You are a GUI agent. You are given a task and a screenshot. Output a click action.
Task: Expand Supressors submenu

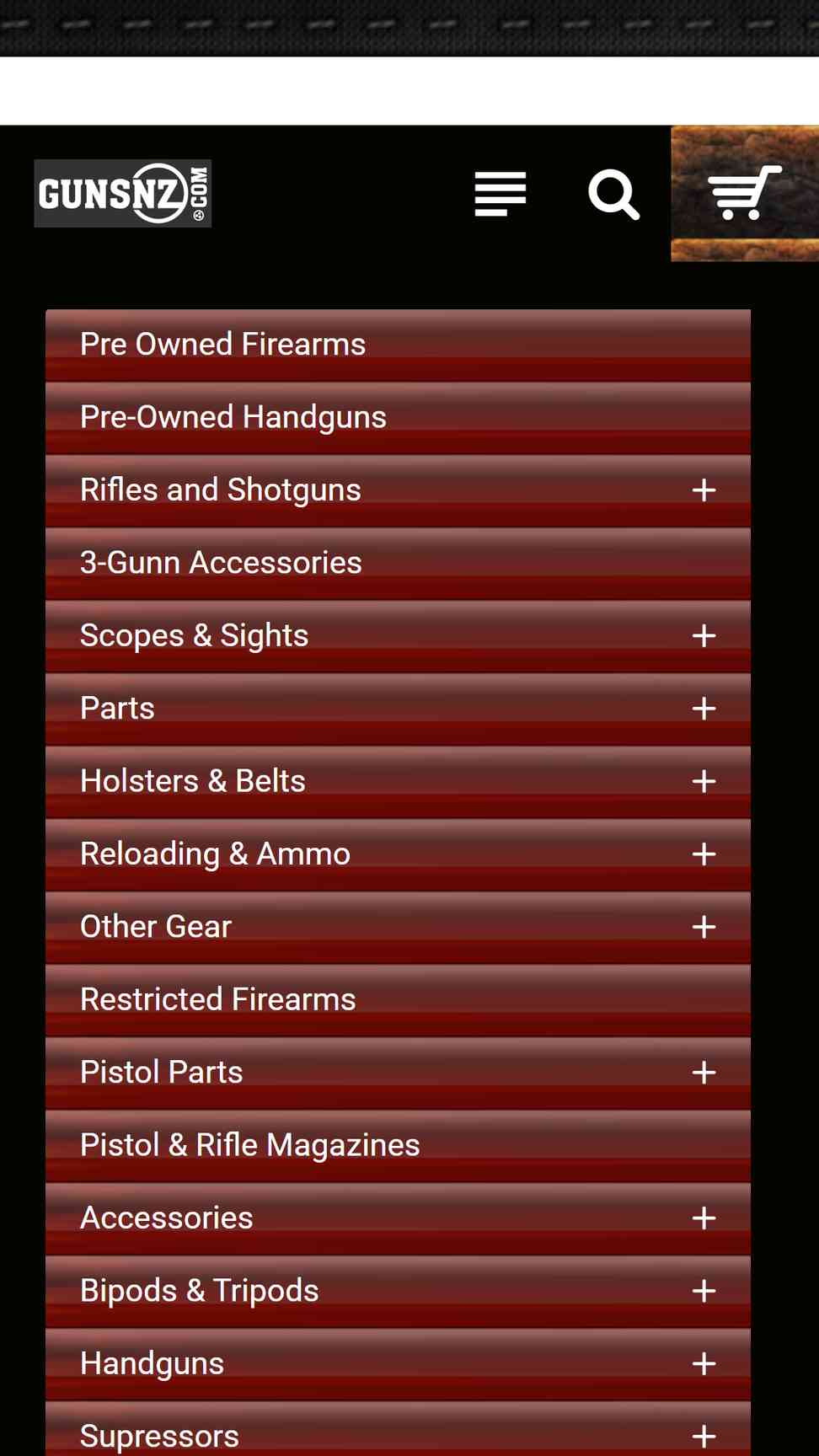704,1437
